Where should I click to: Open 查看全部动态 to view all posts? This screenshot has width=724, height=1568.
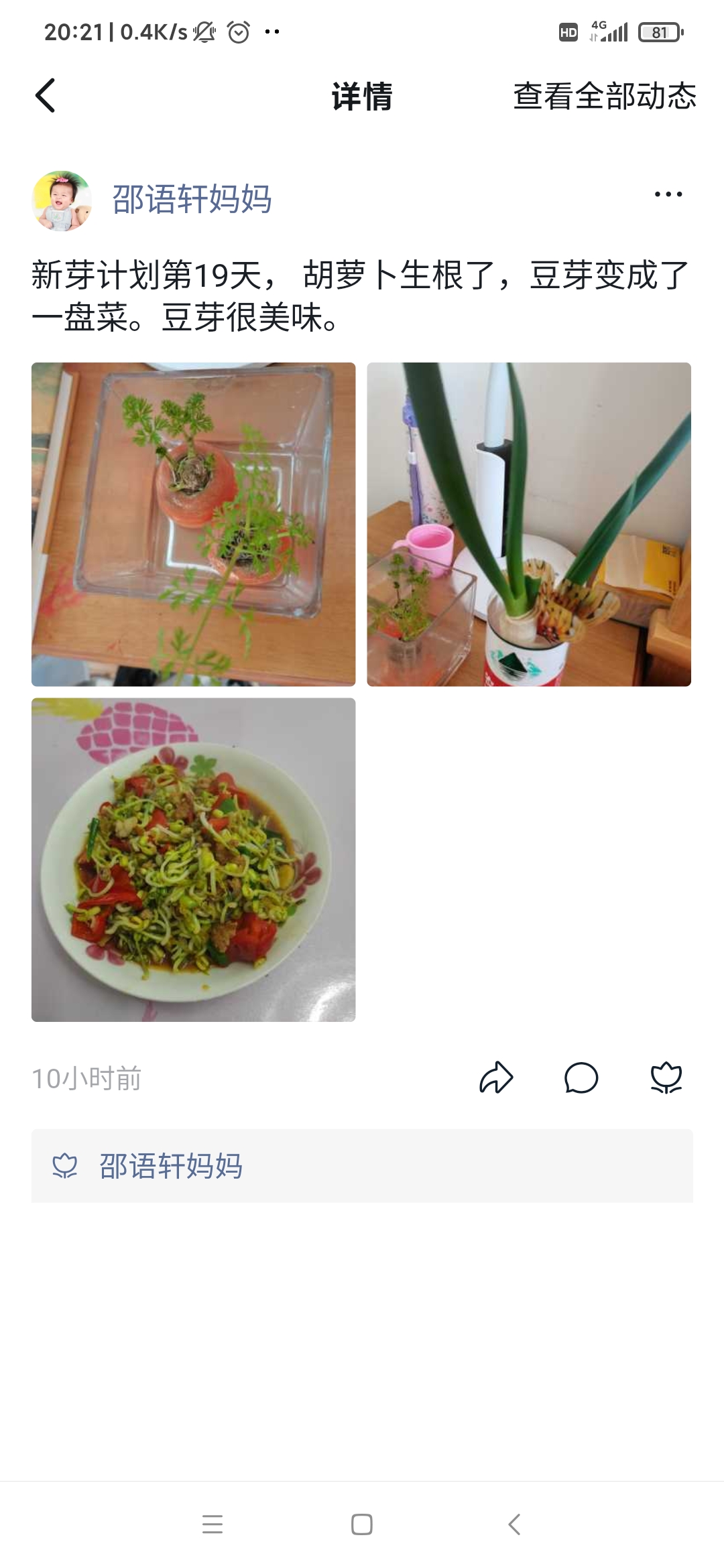pyautogui.click(x=605, y=96)
